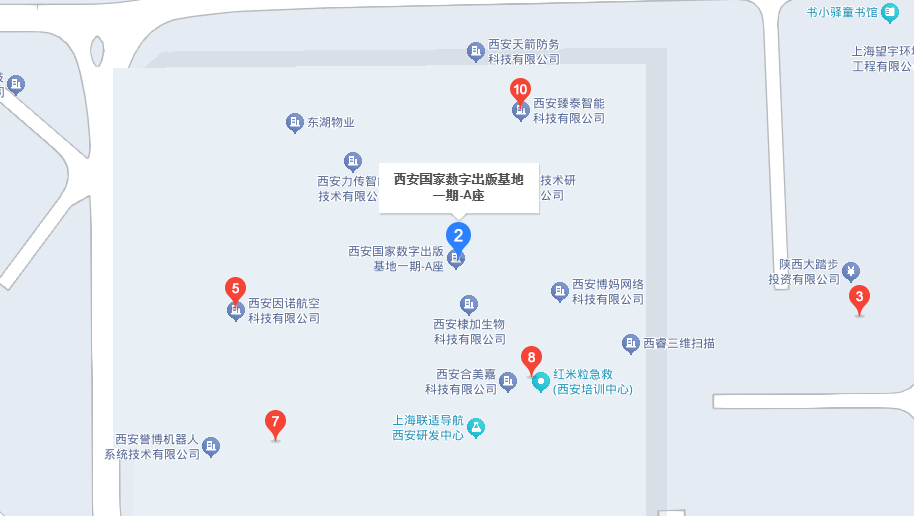The image size is (914, 516).
Task: Open the 西睿三维扫描 place icon
Action: 631,343
